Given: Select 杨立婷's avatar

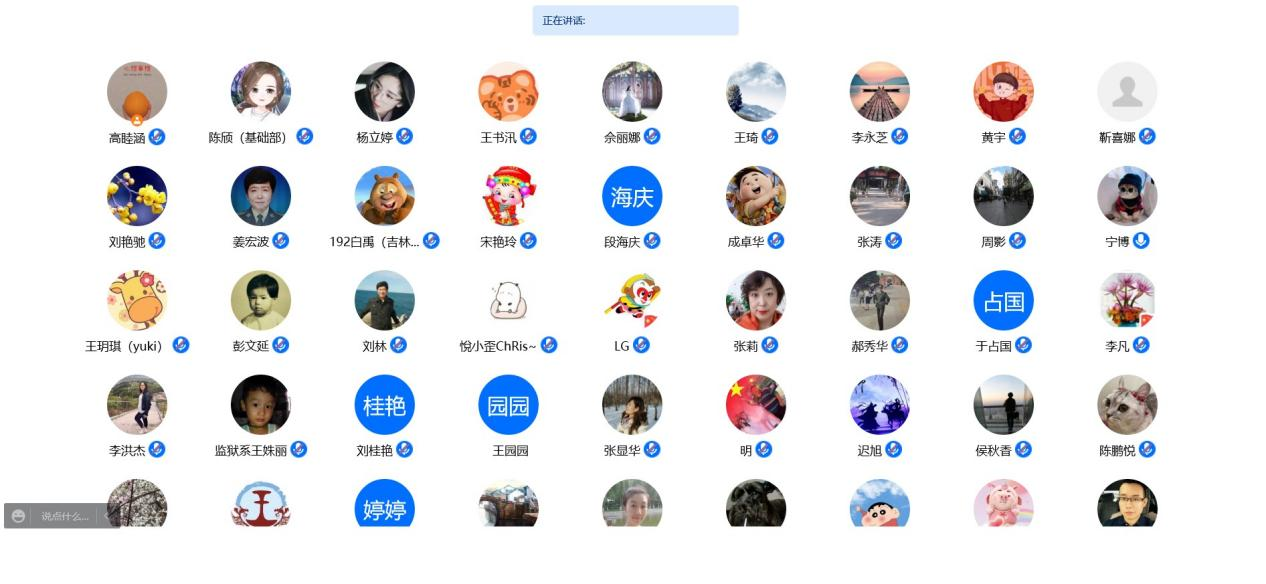Looking at the screenshot, I should pyautogui.click(x=385, y=92).
